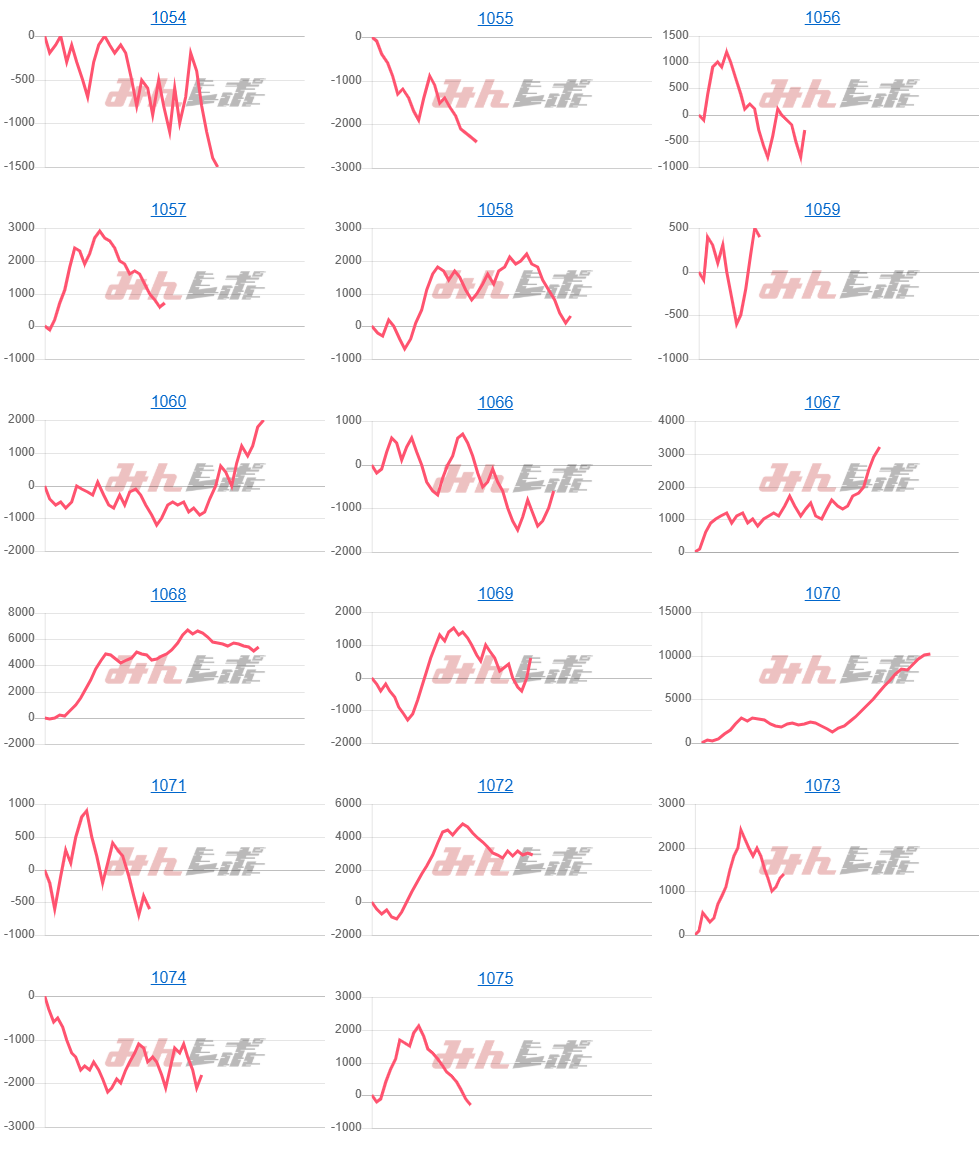Tap the 1066 link
Screen dimensions: 979x1150
coord(495,402)
